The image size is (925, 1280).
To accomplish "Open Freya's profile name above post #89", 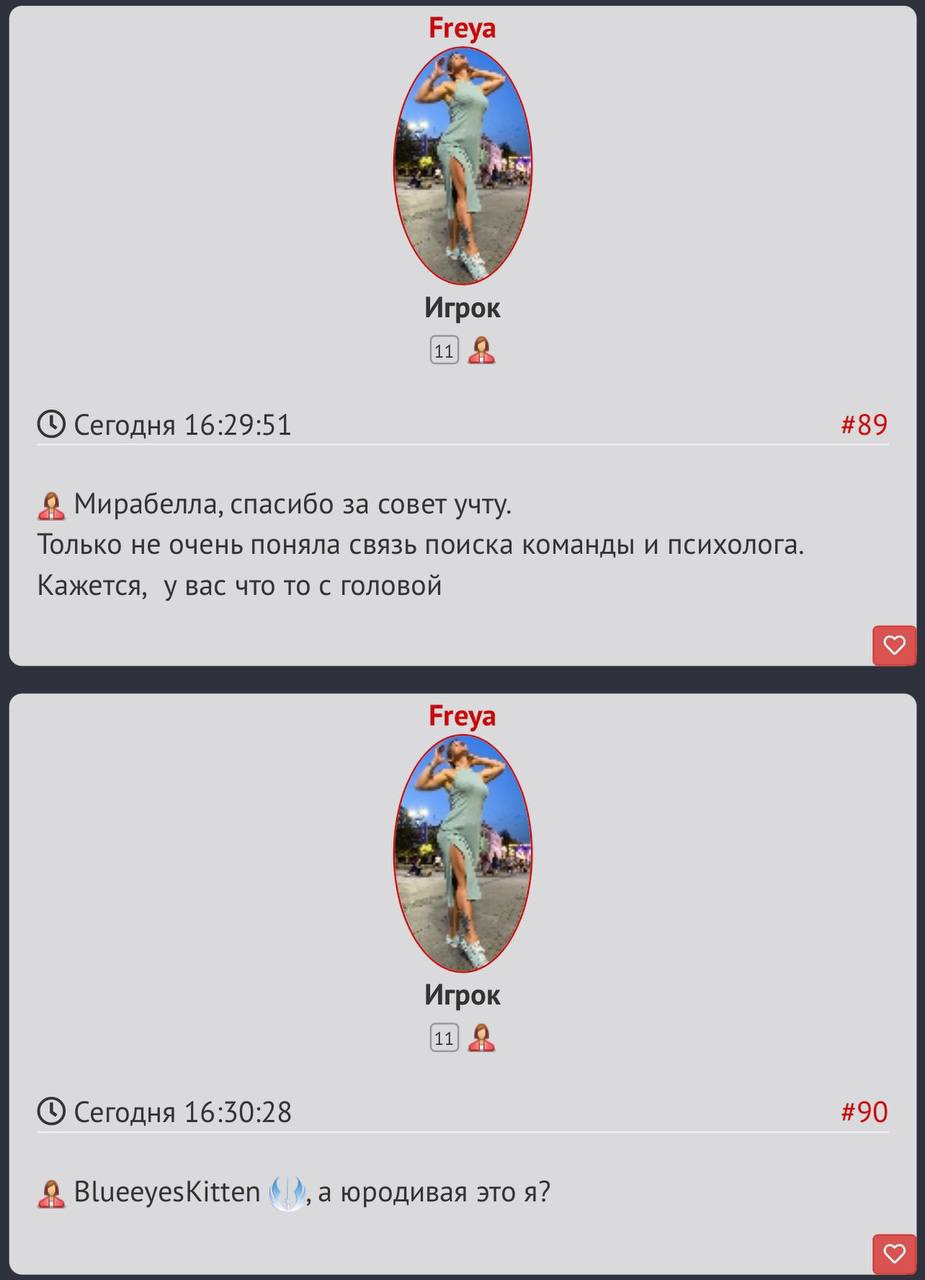I will [x=462, y=28].
